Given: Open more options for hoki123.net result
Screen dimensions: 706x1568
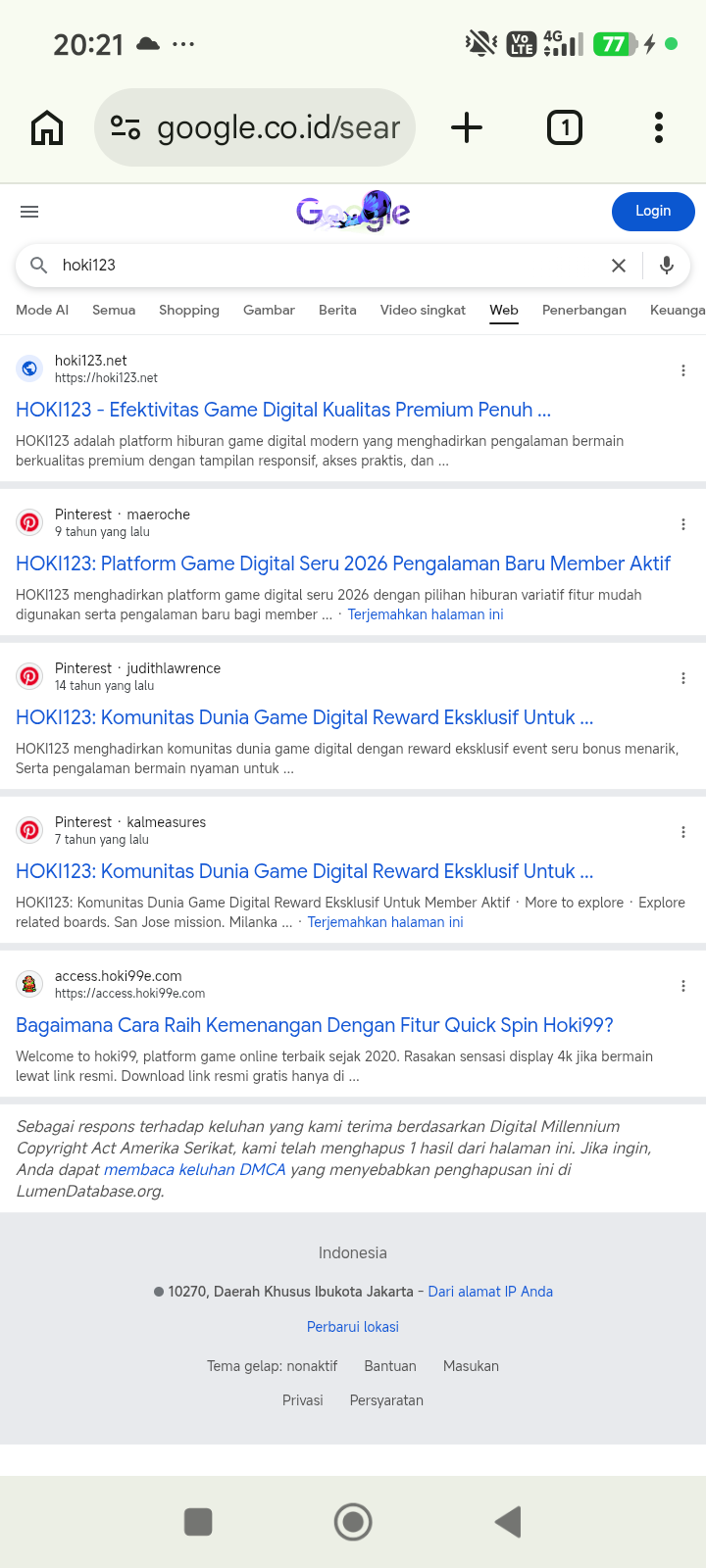Looking at the screenshot, I should [x=683, y=370].
